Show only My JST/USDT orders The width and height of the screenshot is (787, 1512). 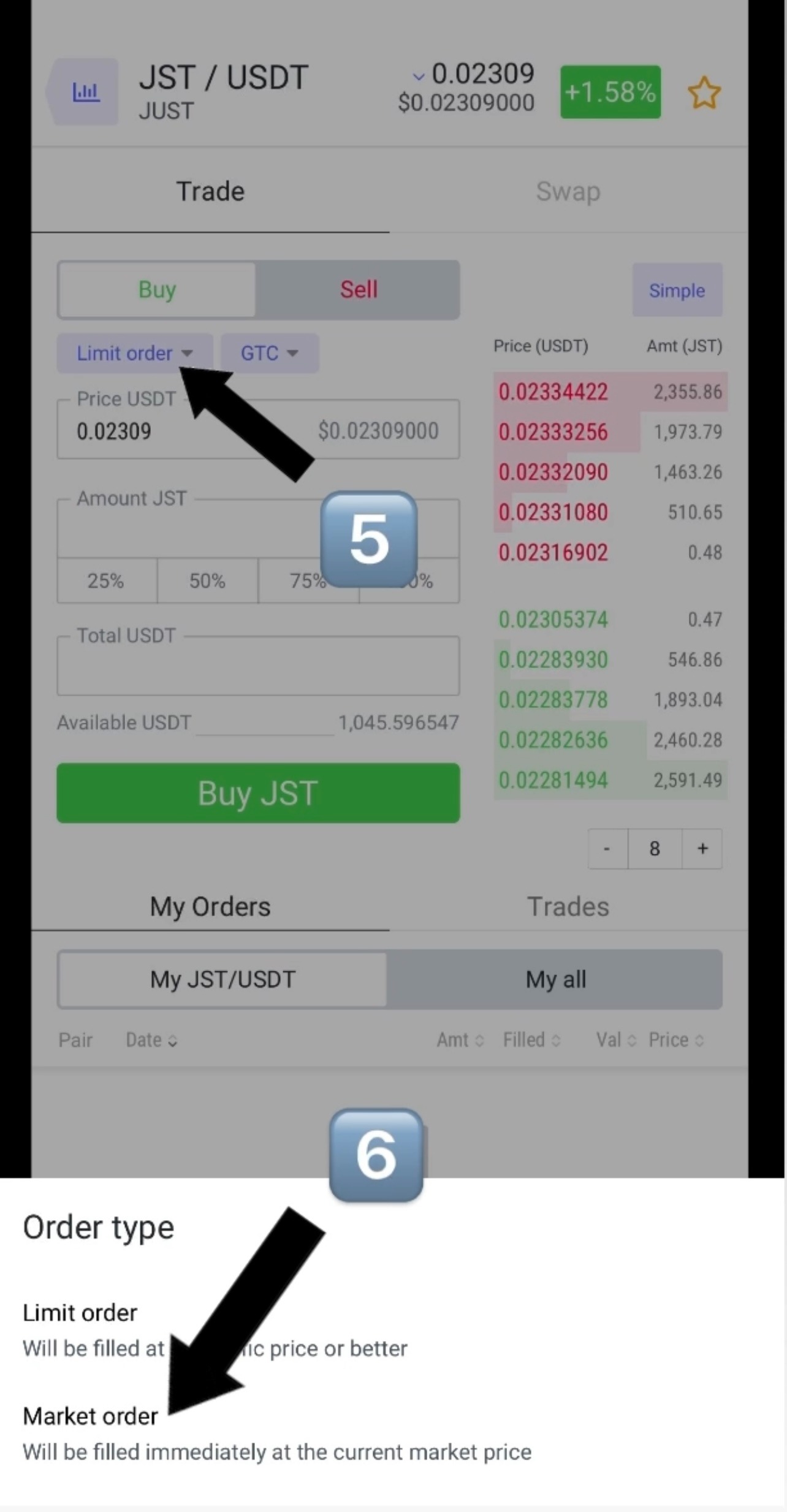point(222,979)
